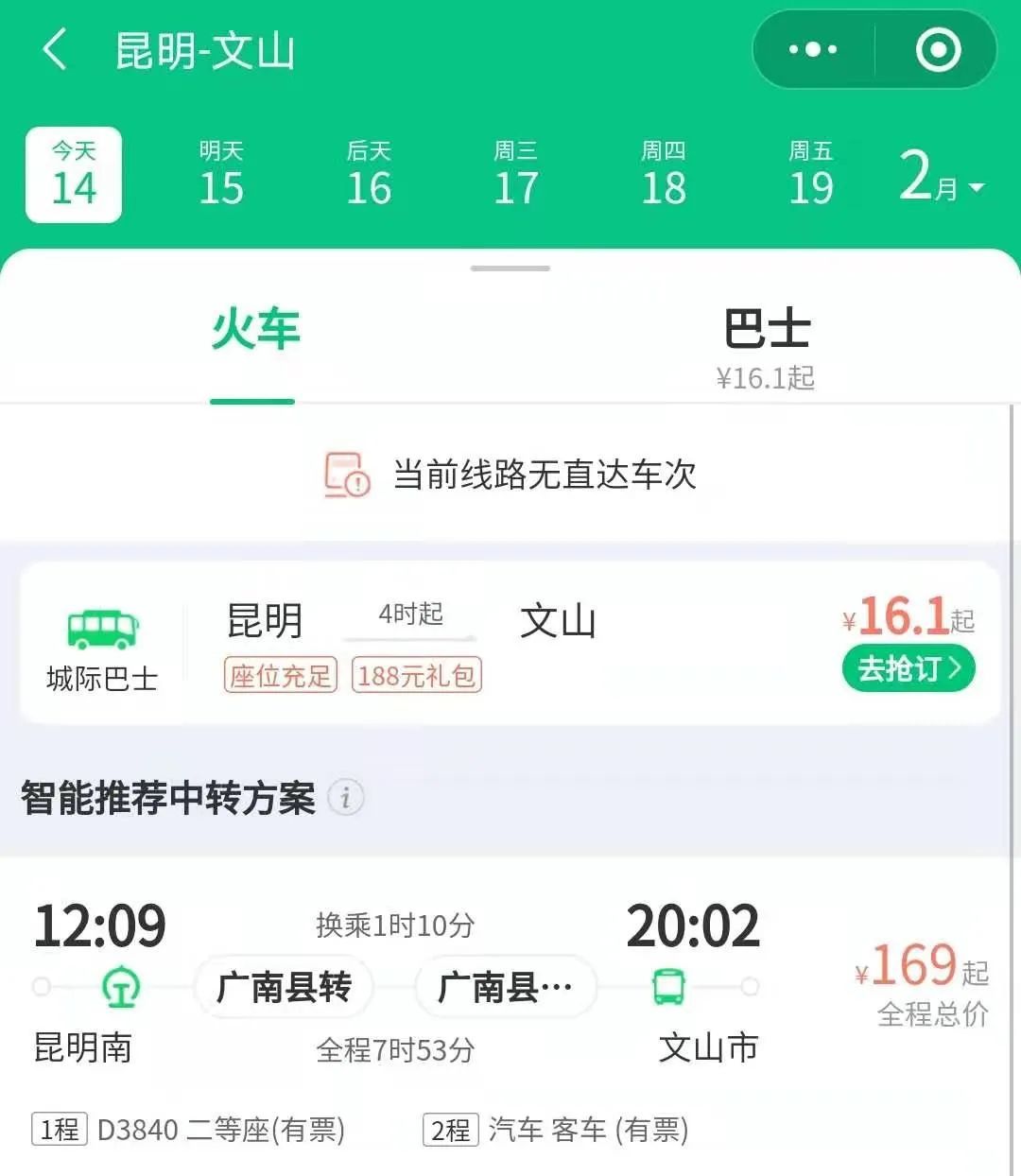Select today's date 14
The image size is (1021, 1176).
74,175
